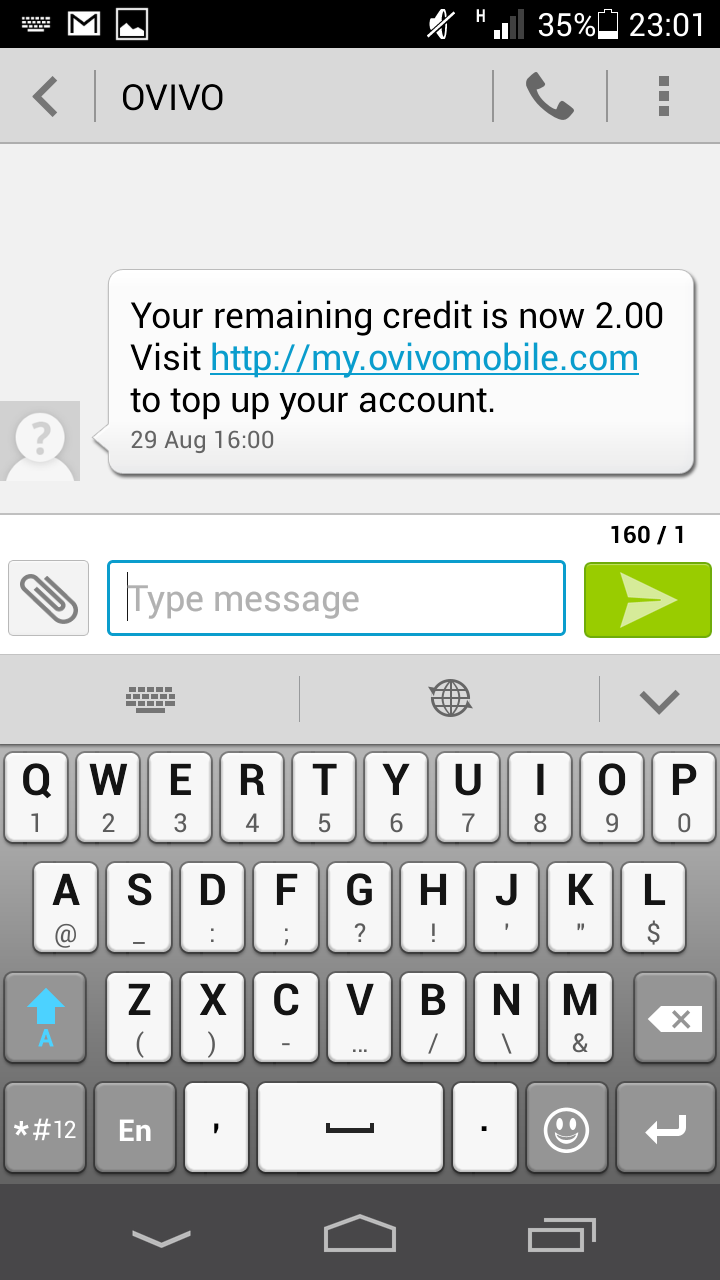Open the overflow menu
720x1280 pixels.
[x=664, y=97]
